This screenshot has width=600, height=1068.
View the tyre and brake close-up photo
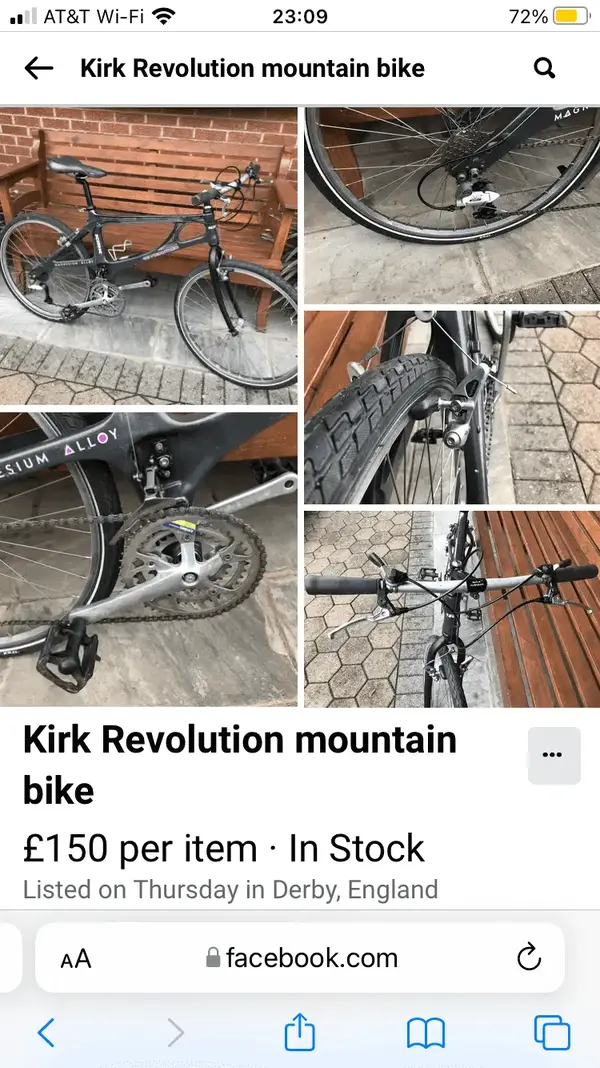[451, 406]
